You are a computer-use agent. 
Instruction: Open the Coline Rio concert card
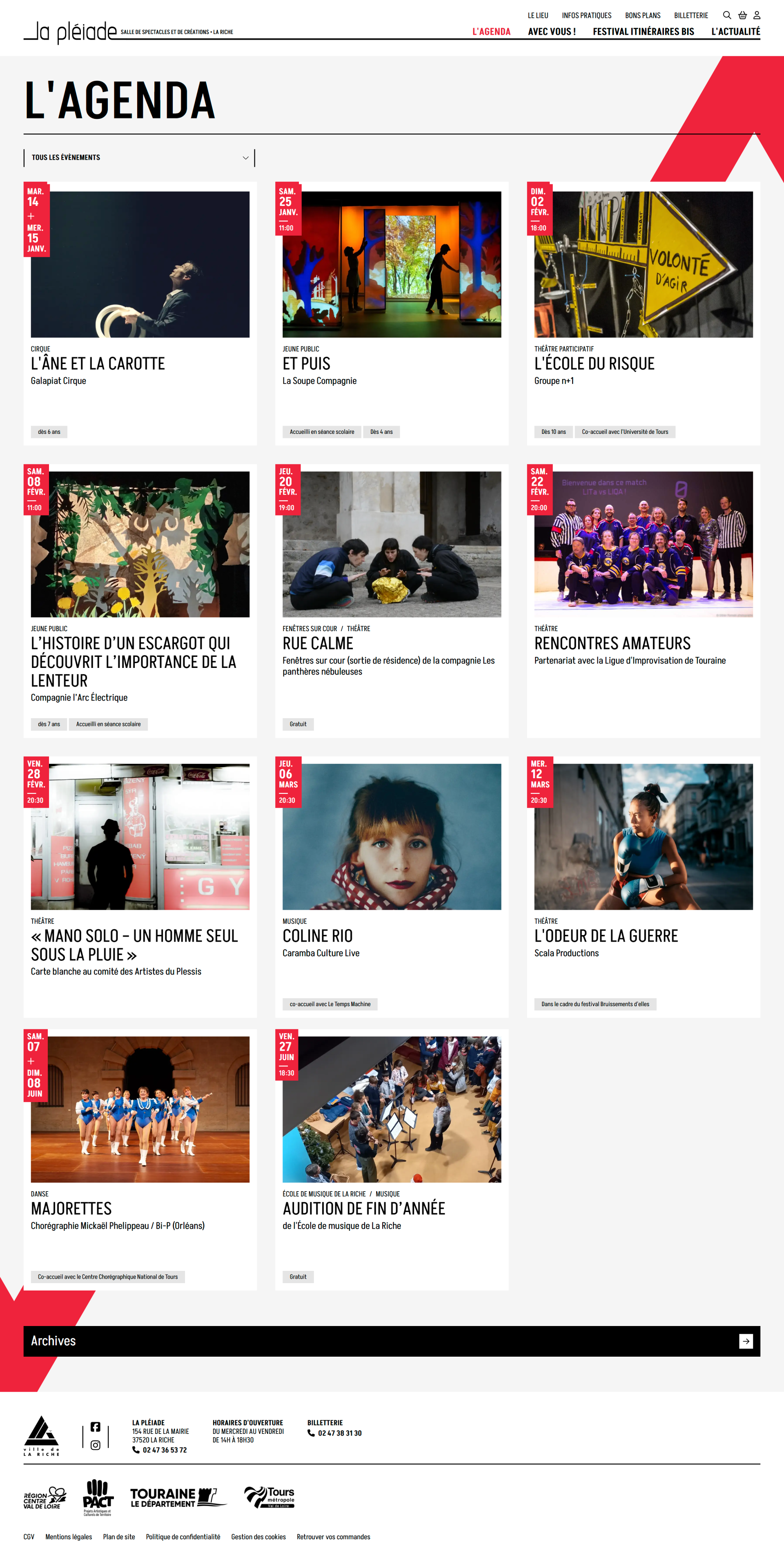(x=317, y=935)
